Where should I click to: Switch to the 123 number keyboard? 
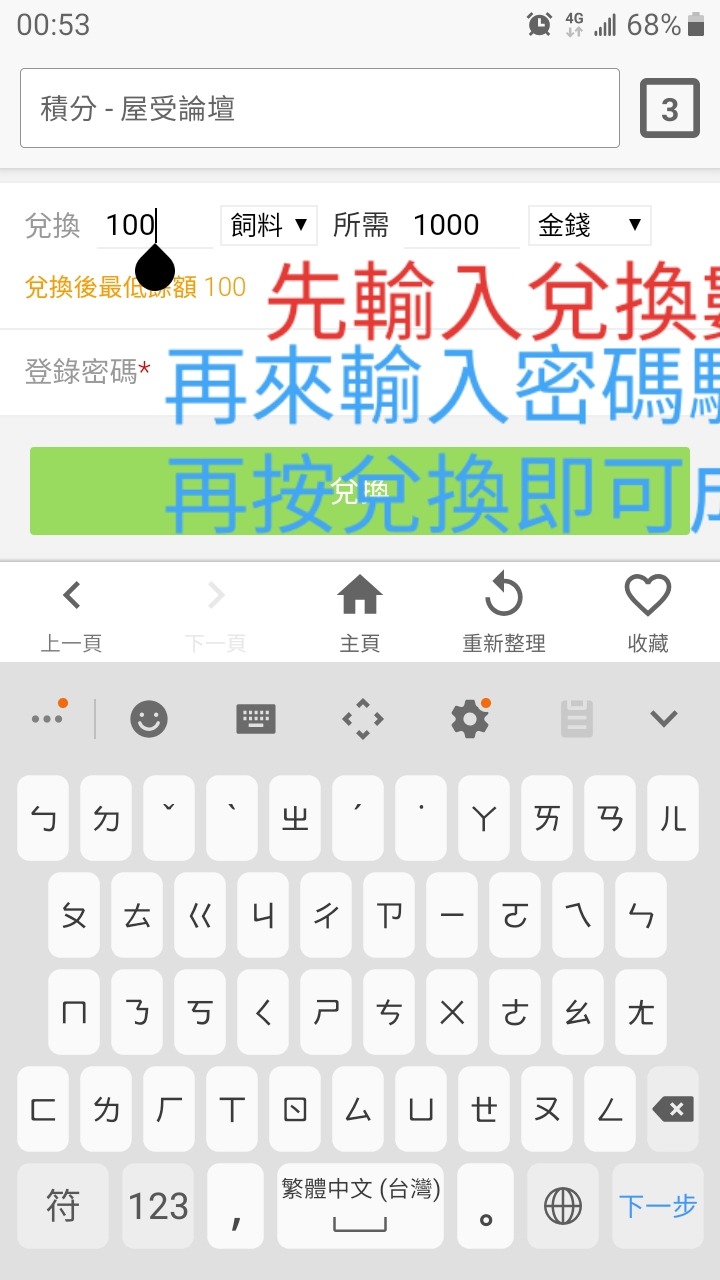(x=158, y=1206)
